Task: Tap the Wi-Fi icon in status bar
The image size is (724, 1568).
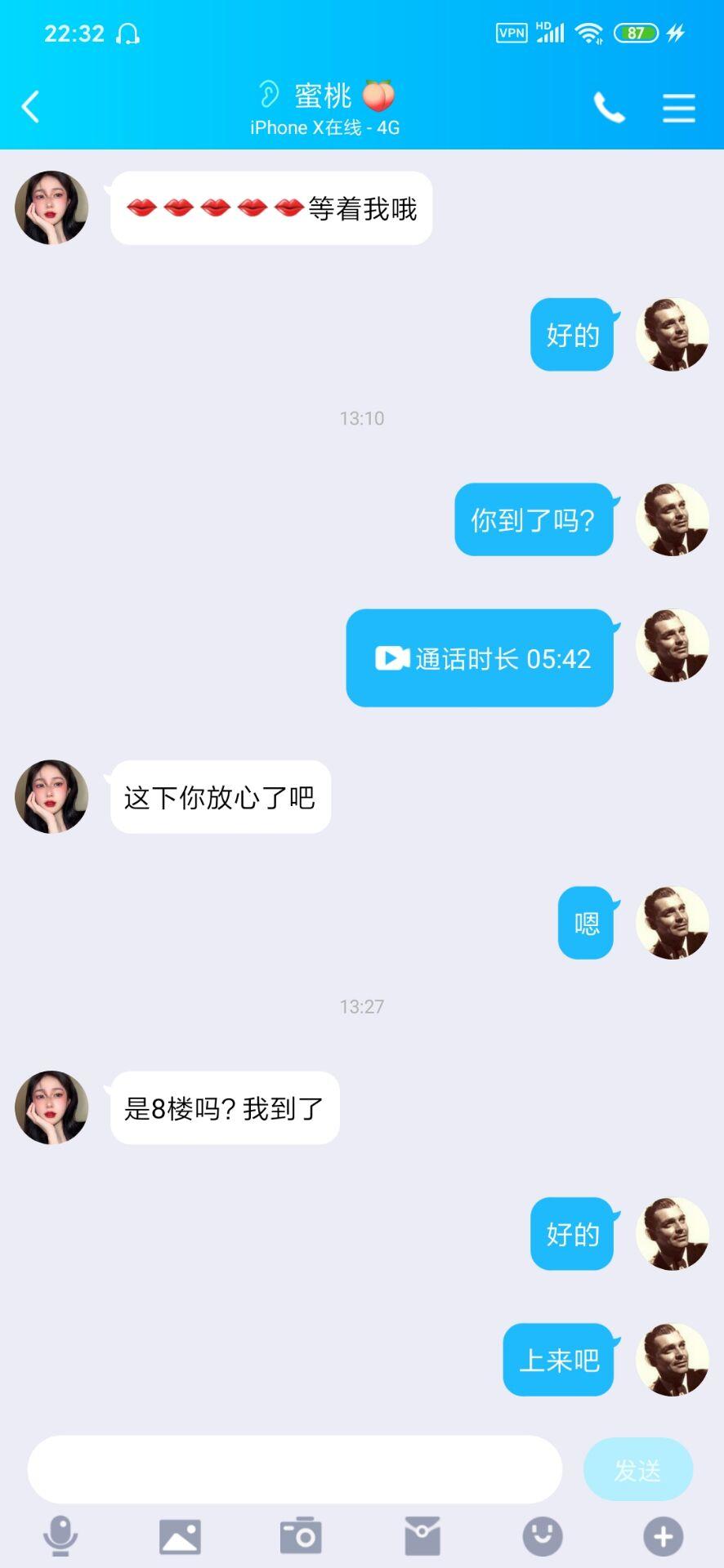Action: [587, 33]
